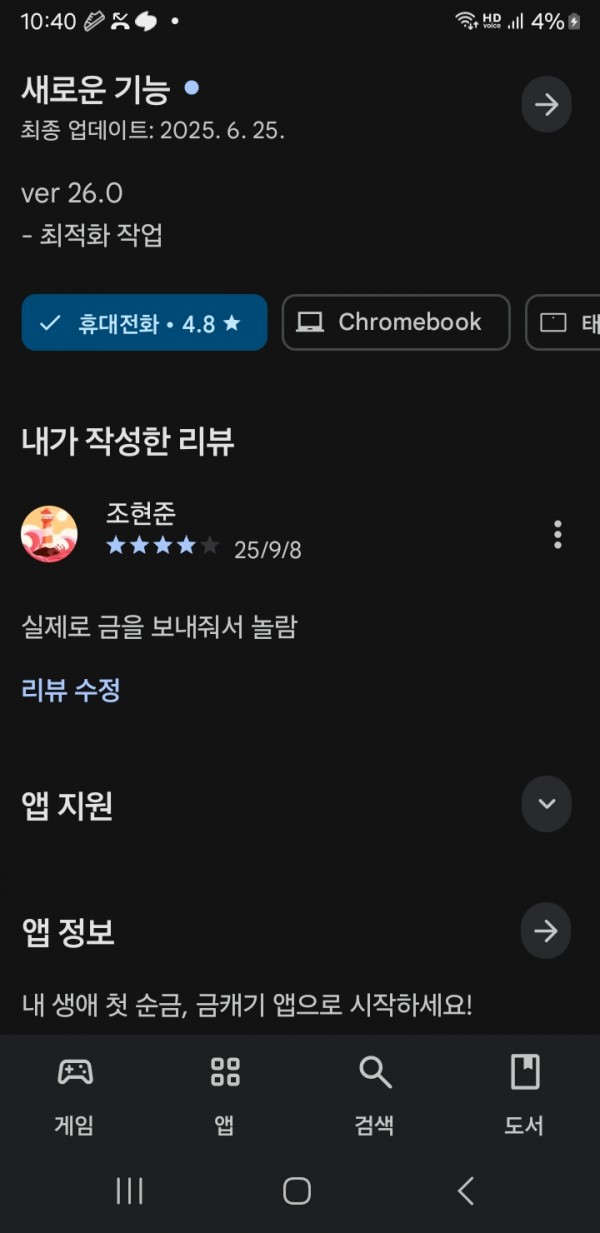600x1233 pixels.
Task: Switch to the 게임 tab
Action: [x=75, y=1096]
